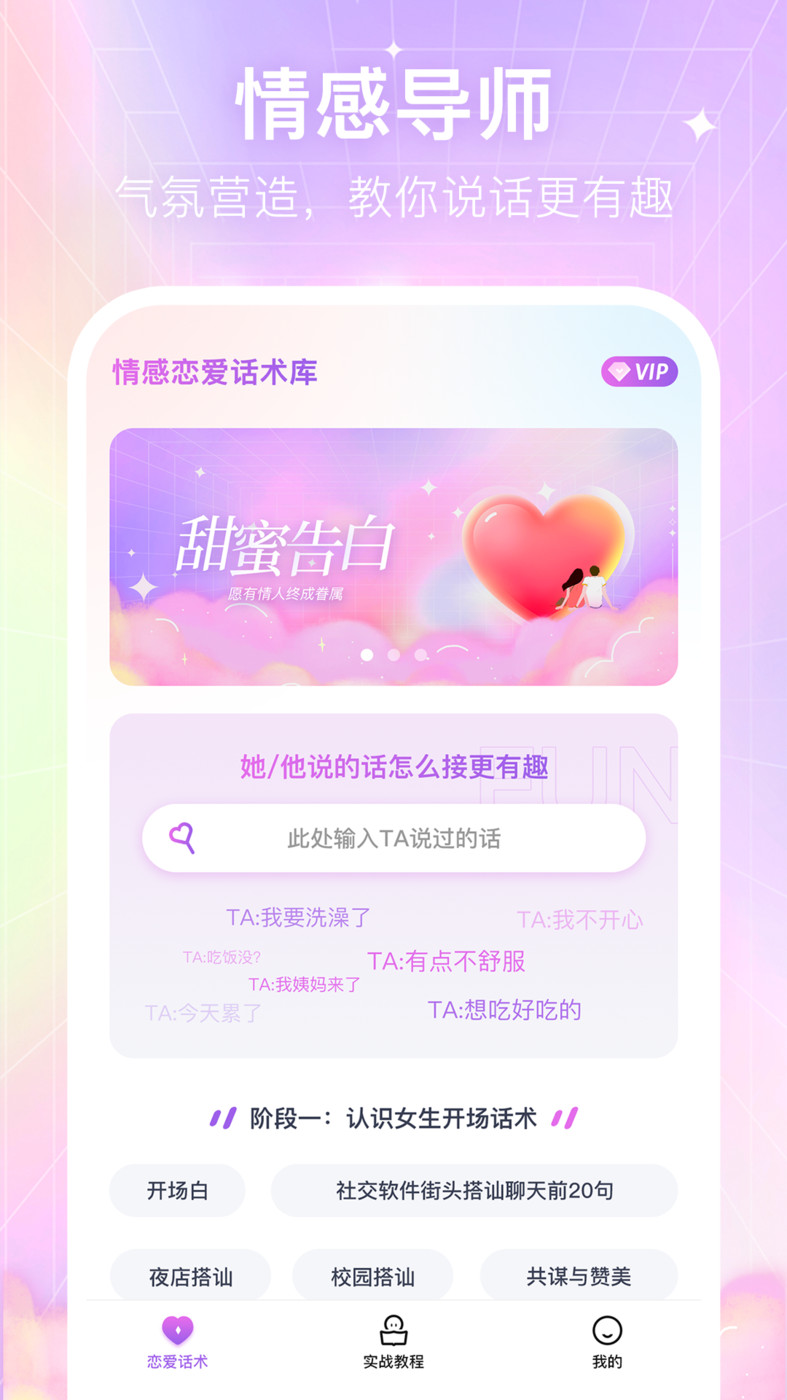Select the 夜店搭讪 option
The width and height of the screenshot is (787, 1400).
point(189,1276)
